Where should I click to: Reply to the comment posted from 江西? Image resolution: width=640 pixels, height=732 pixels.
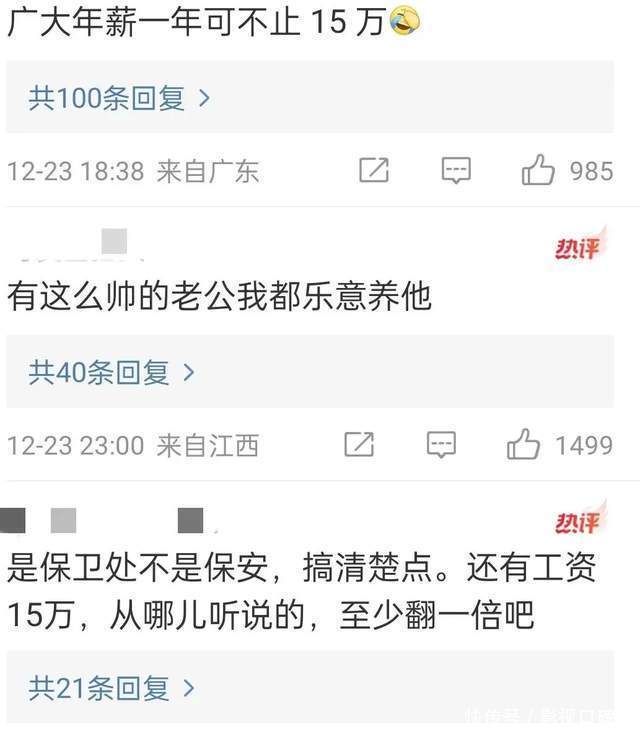click(441, 444)
